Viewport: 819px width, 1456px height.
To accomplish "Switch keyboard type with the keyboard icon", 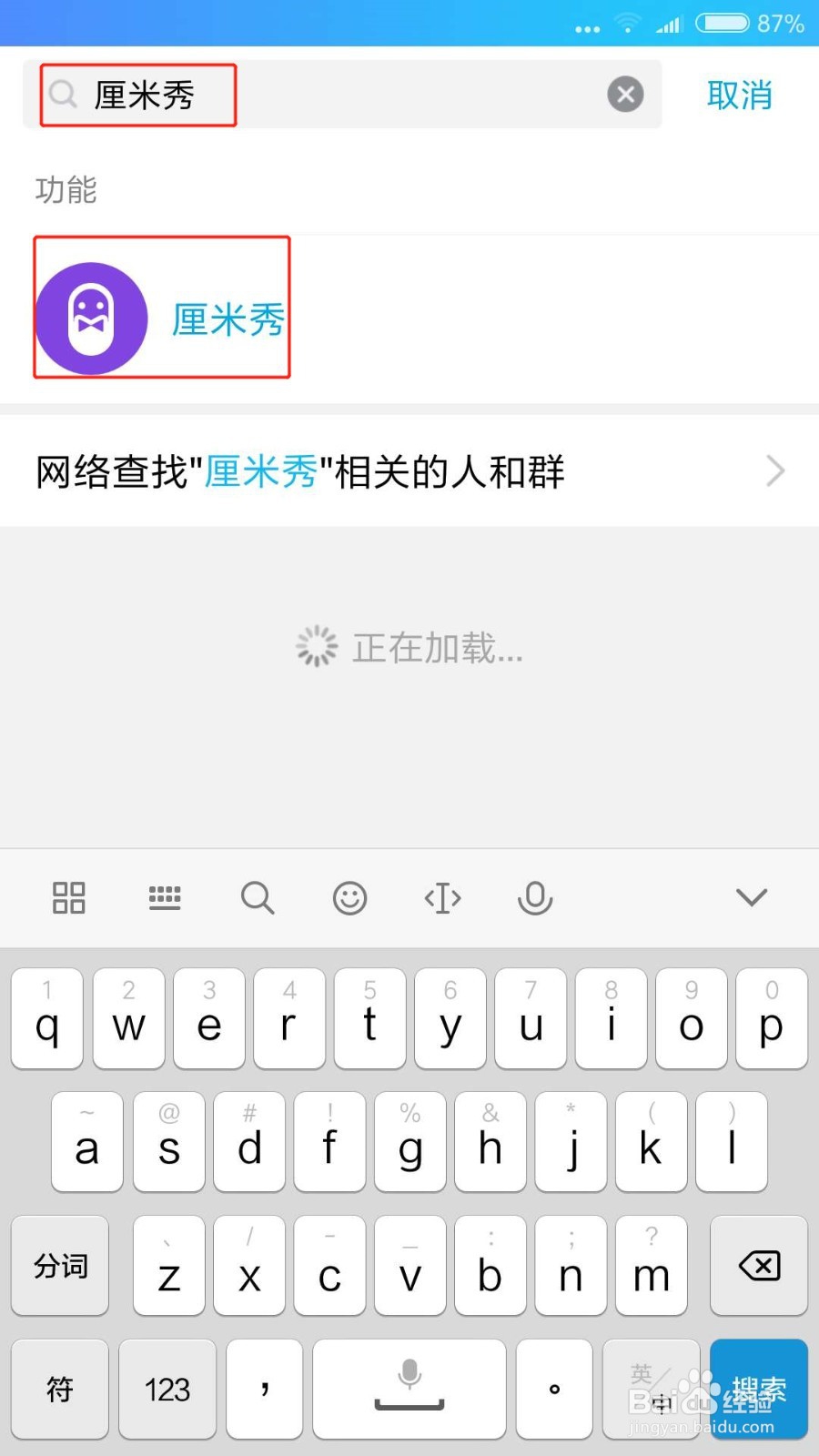I will pos(165,898).
